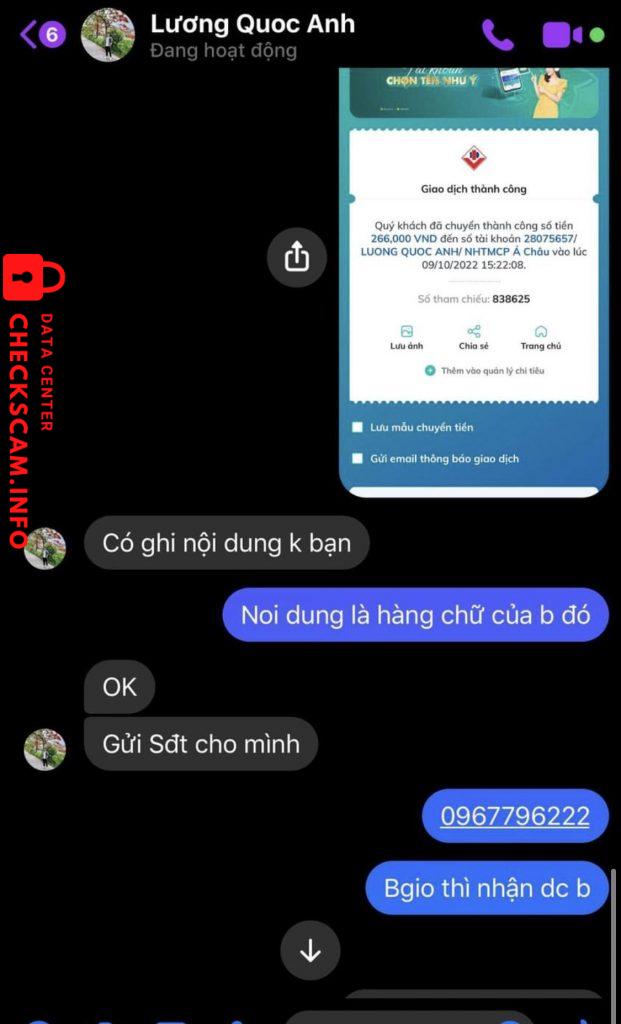Start a video call with Lương Quoc Anh
Viewport: 621px width, 1024px height.
click(x=563, y=35)
